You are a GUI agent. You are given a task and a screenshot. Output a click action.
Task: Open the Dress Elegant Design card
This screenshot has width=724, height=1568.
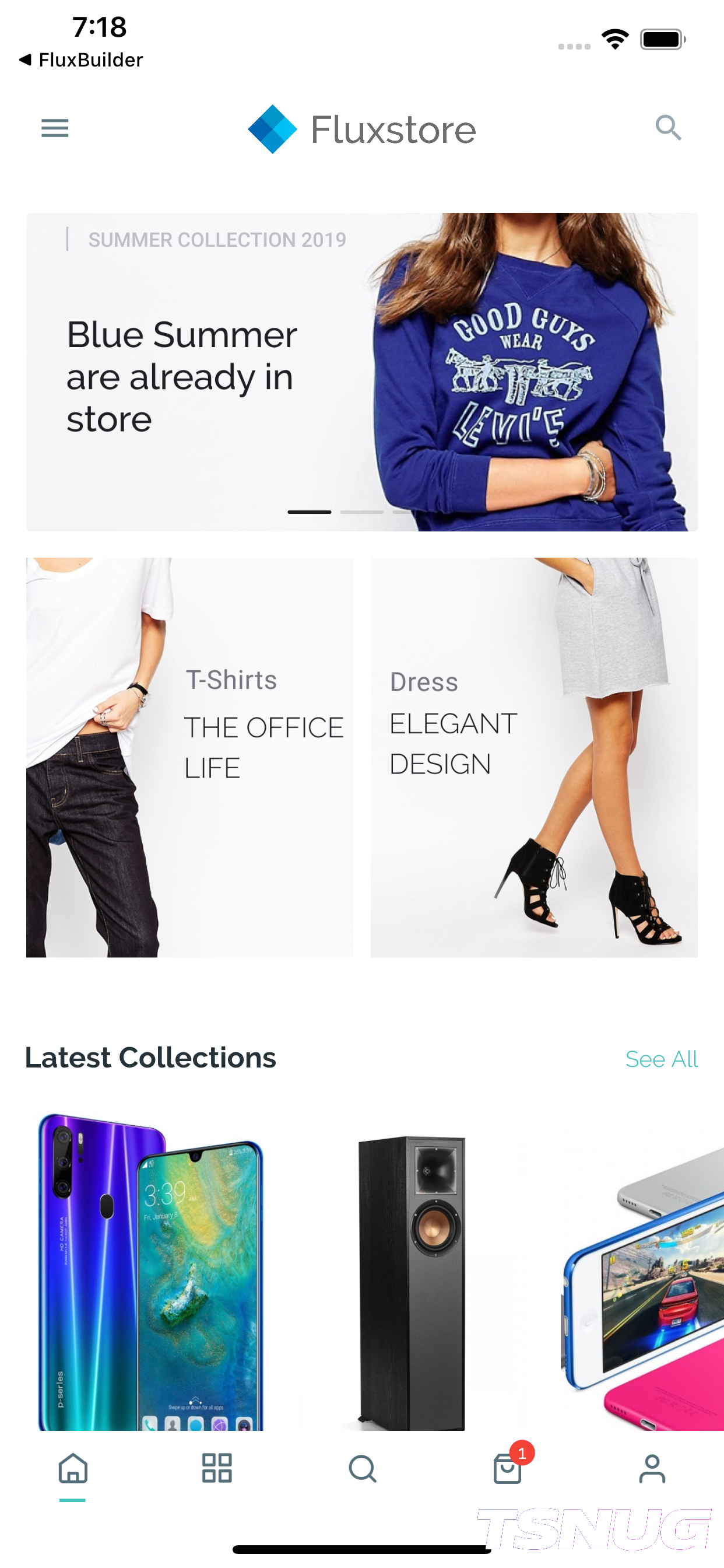(533, 757)
